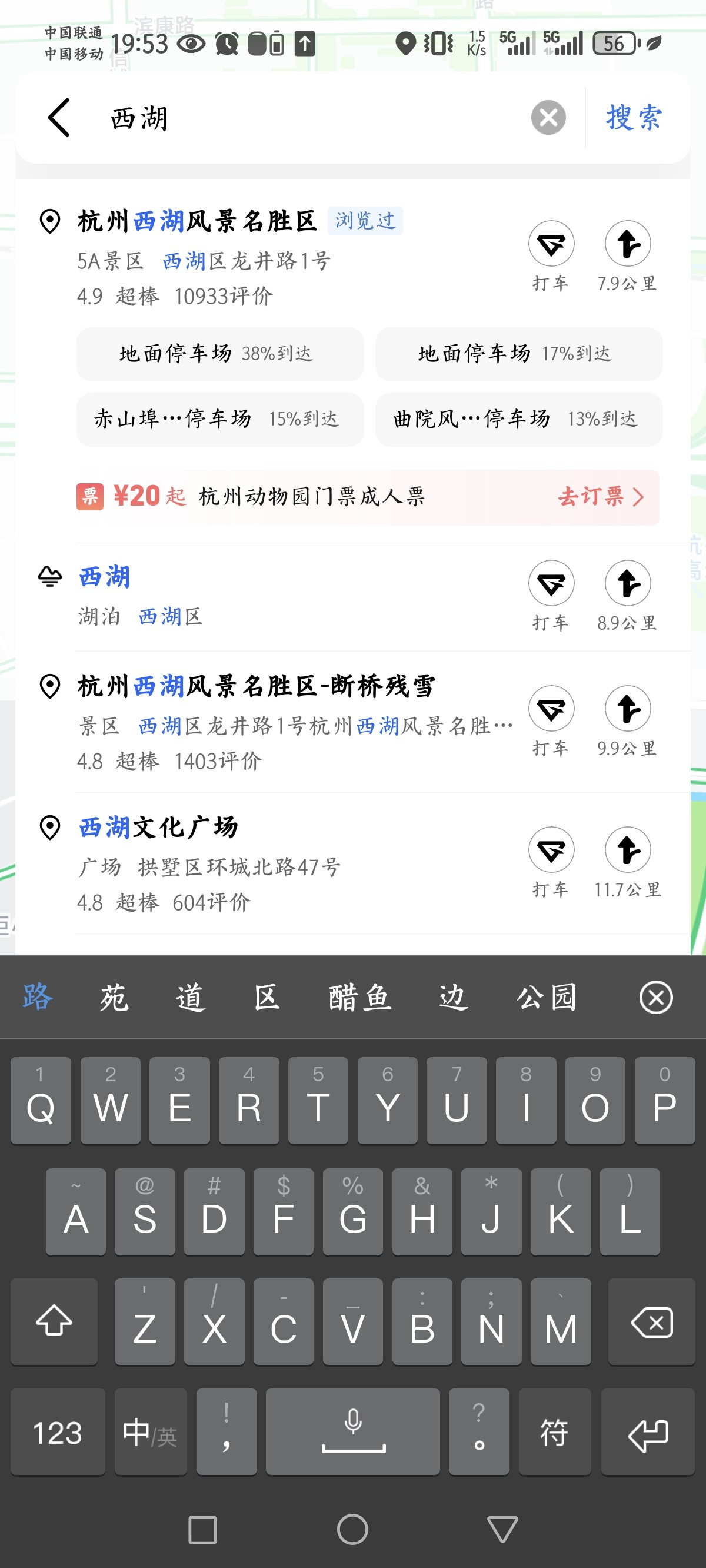Choose the 赤山埠…停车场 15%到达 chip
Image resolution: width=706 pixels, height=1568 pixels.
click(219, 419)
